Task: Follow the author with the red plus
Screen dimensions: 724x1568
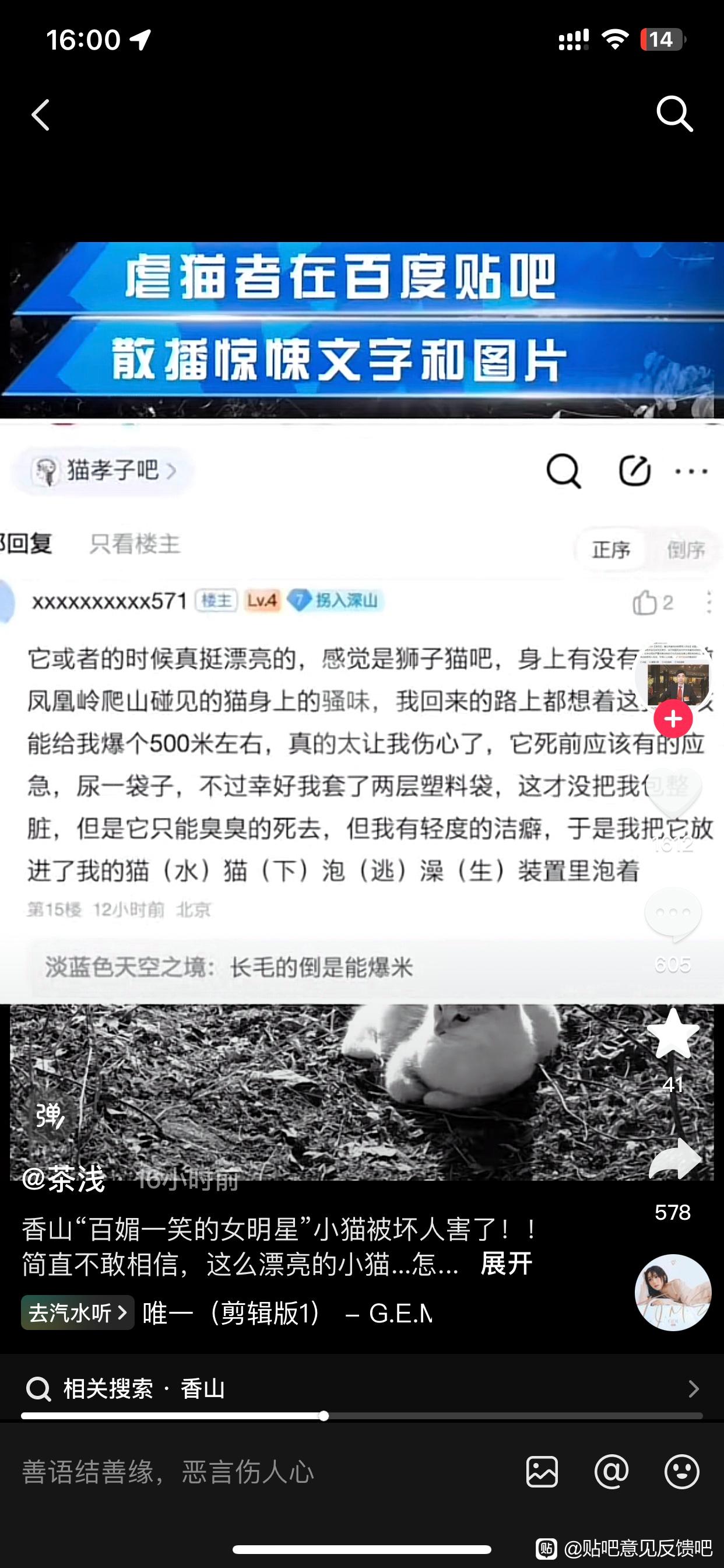Action: click(x=673, y=719)
